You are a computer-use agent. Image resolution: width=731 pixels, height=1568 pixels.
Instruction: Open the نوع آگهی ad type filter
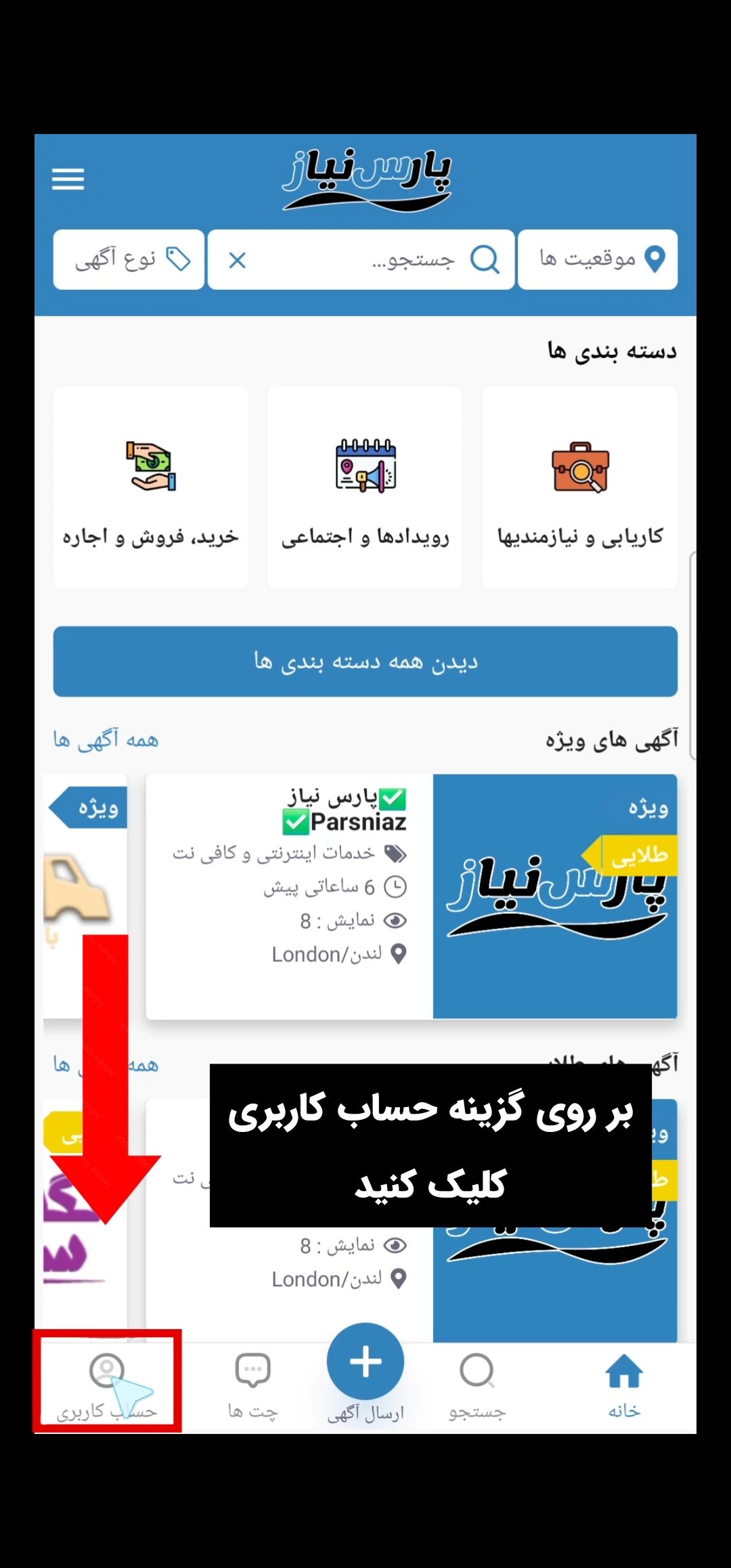[x=129, y=259]
